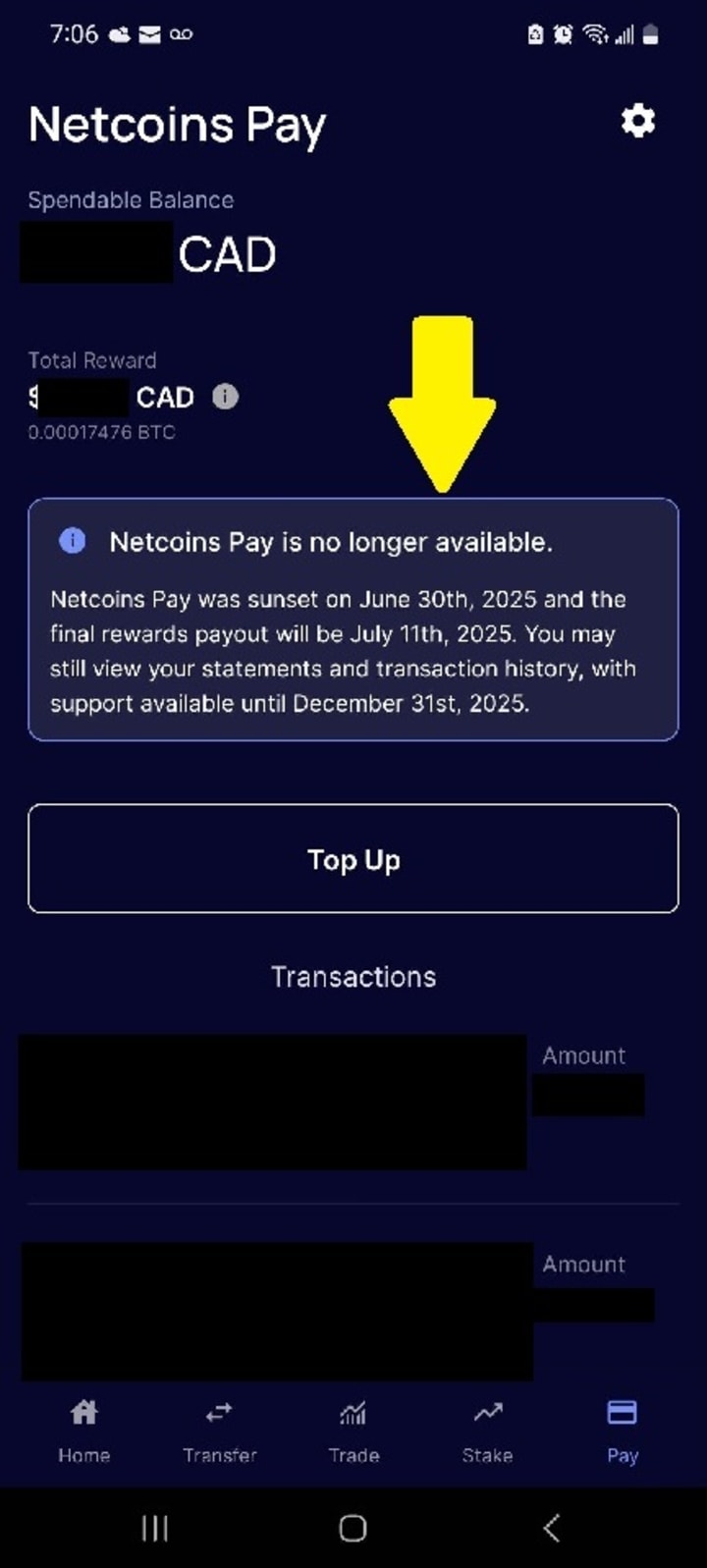Tap the Top Up button

353,859
